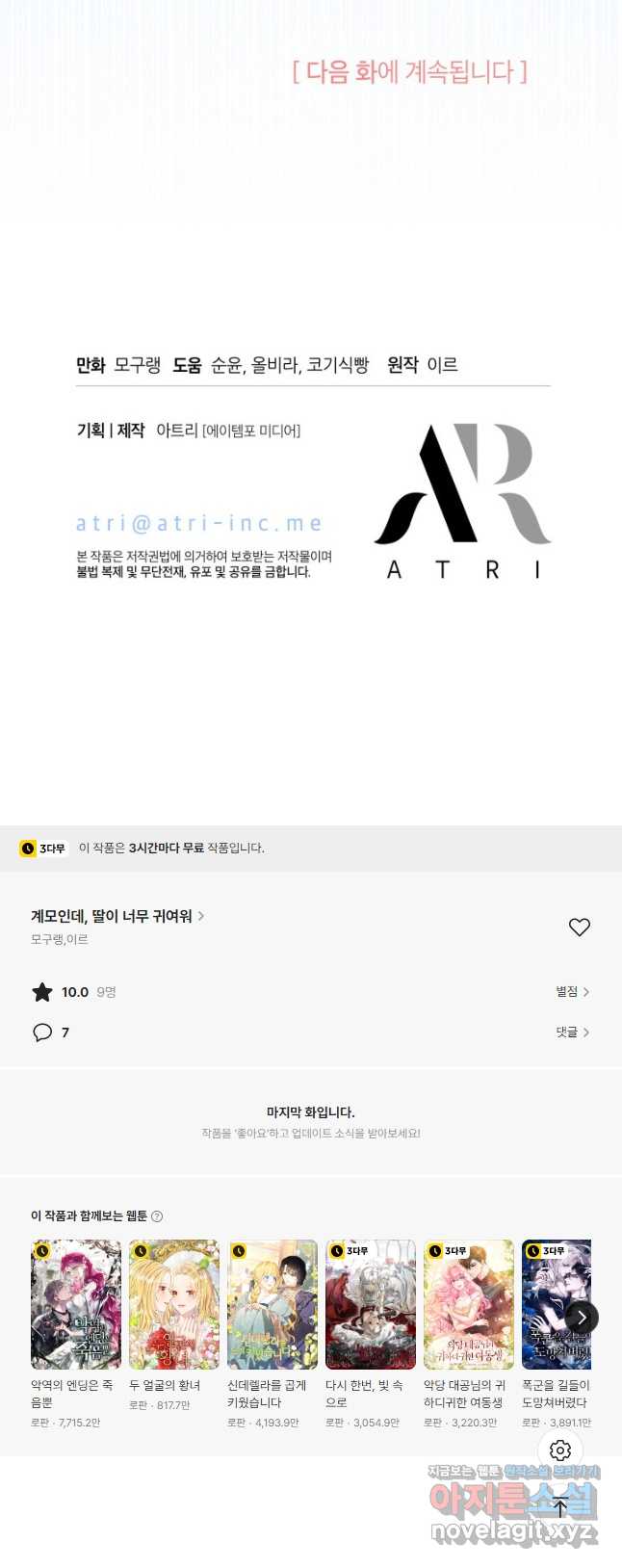
Task: Jump back to top with the up arrow
Action: (560, 1506)
